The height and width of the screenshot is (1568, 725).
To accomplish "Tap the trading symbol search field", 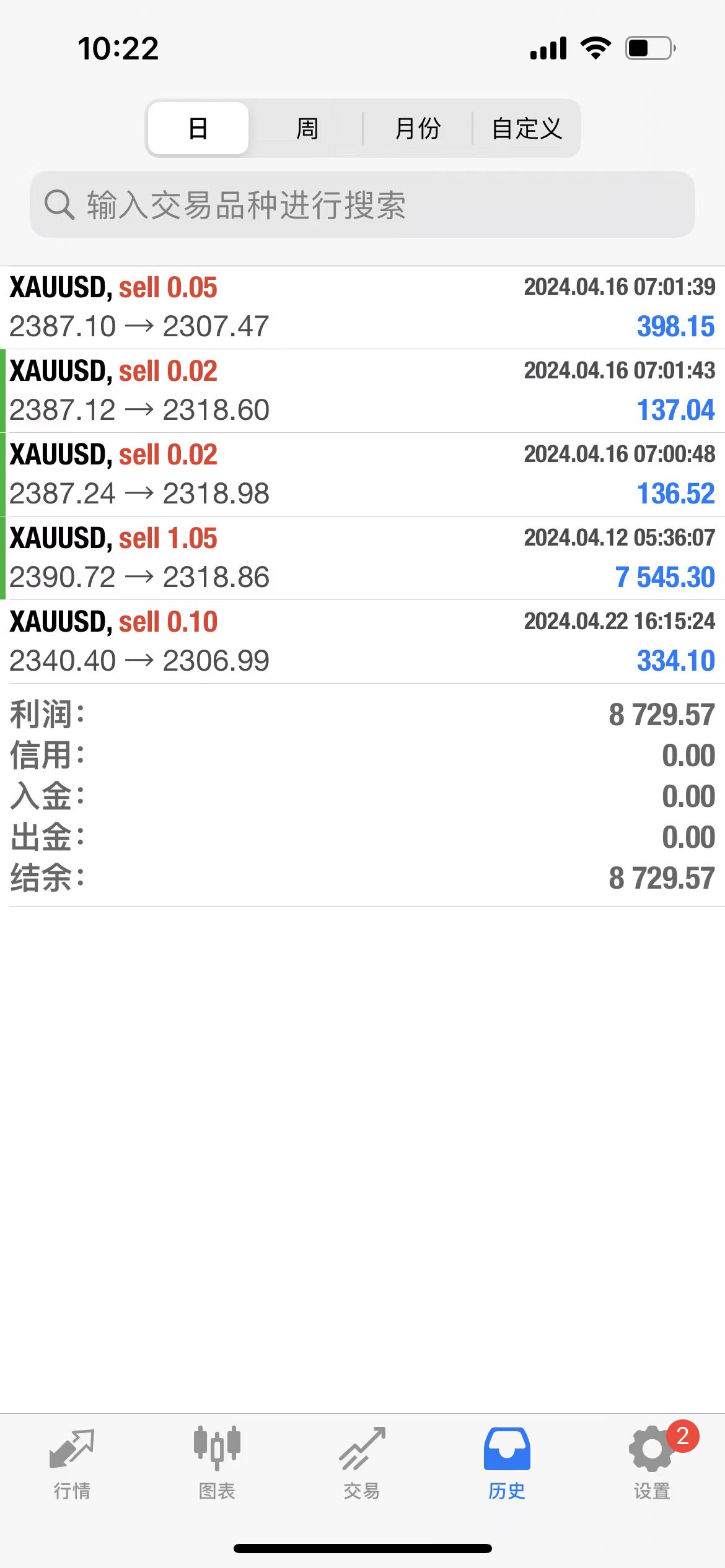I will pyautogui.click(x=362, y=205).
